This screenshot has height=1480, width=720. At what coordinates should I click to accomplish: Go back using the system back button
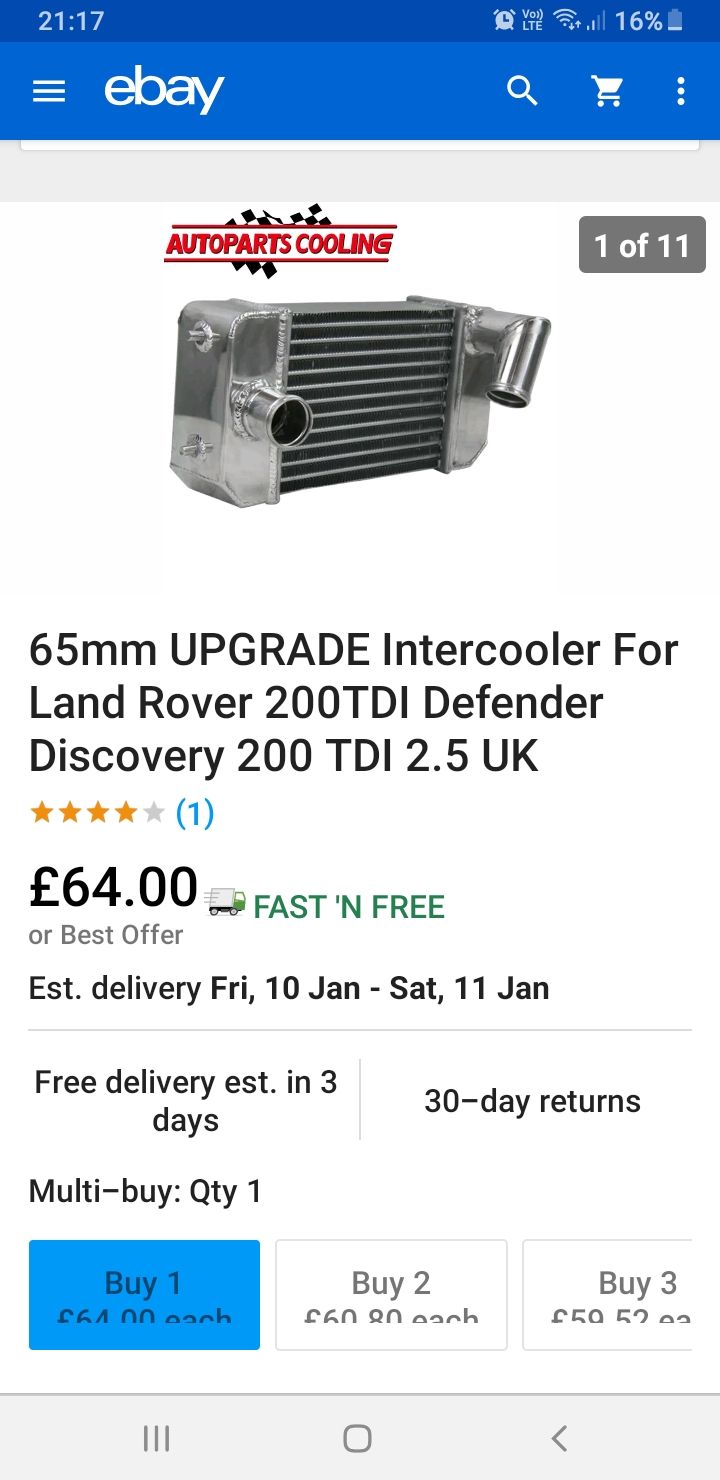559,1438
